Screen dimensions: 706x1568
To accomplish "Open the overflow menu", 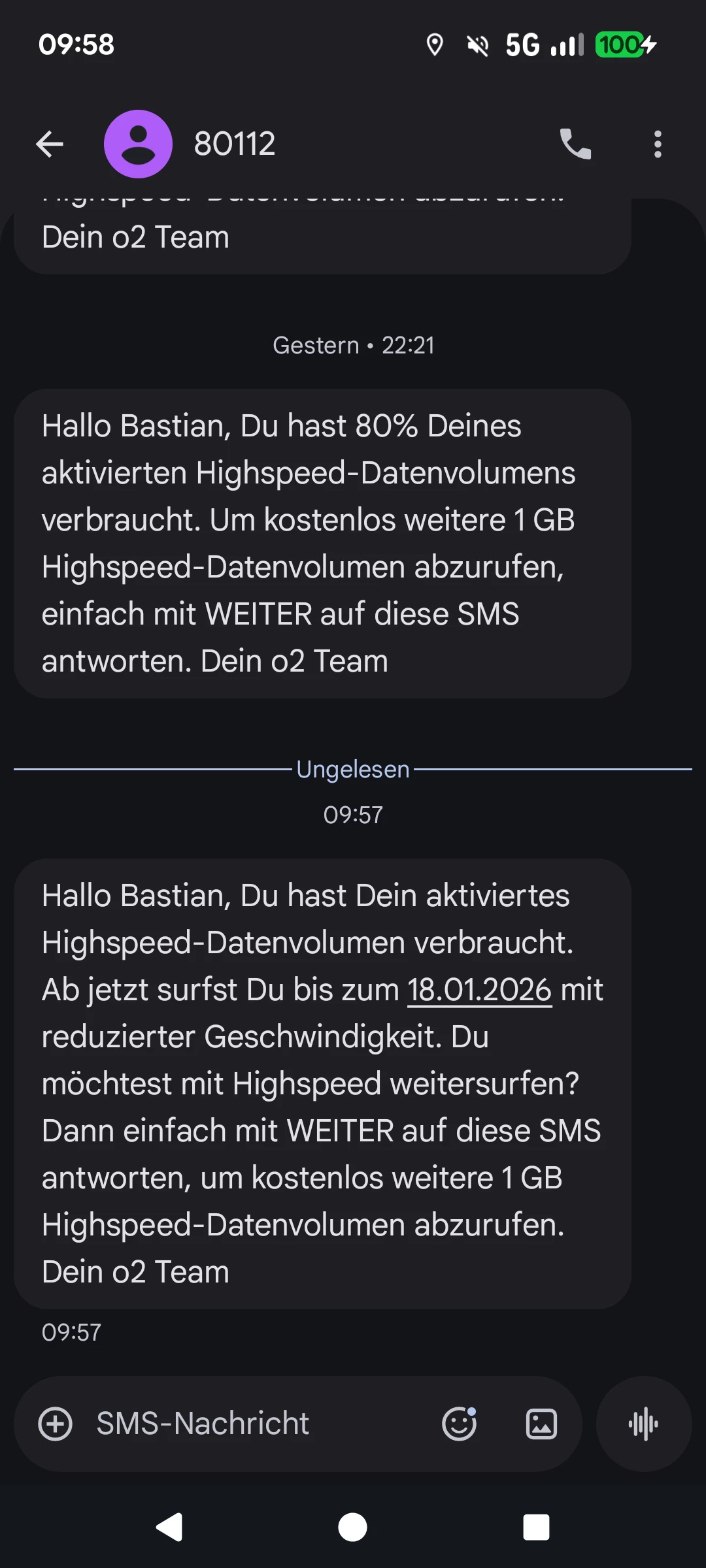I will click(658, 144).
